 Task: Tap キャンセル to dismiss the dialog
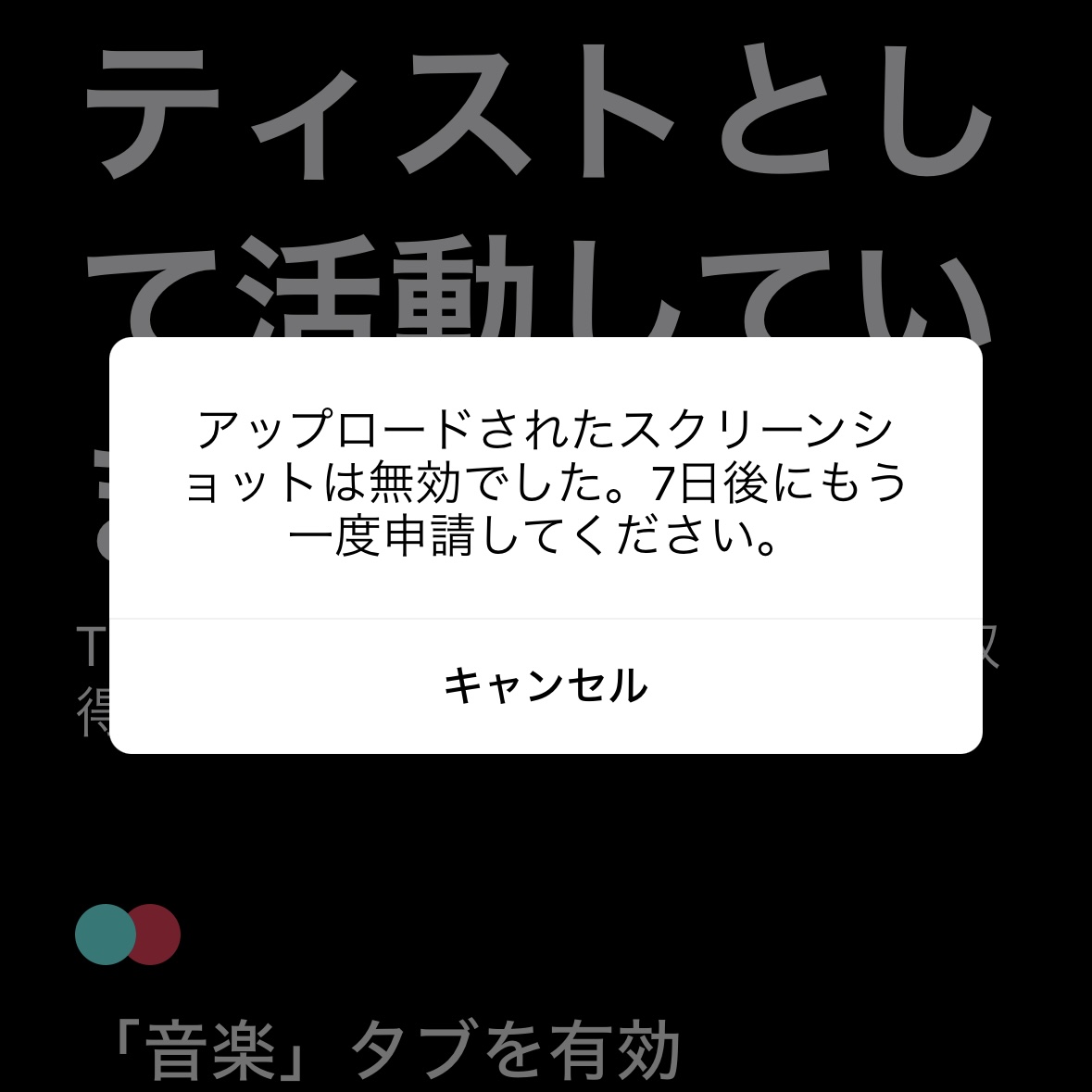546,686
